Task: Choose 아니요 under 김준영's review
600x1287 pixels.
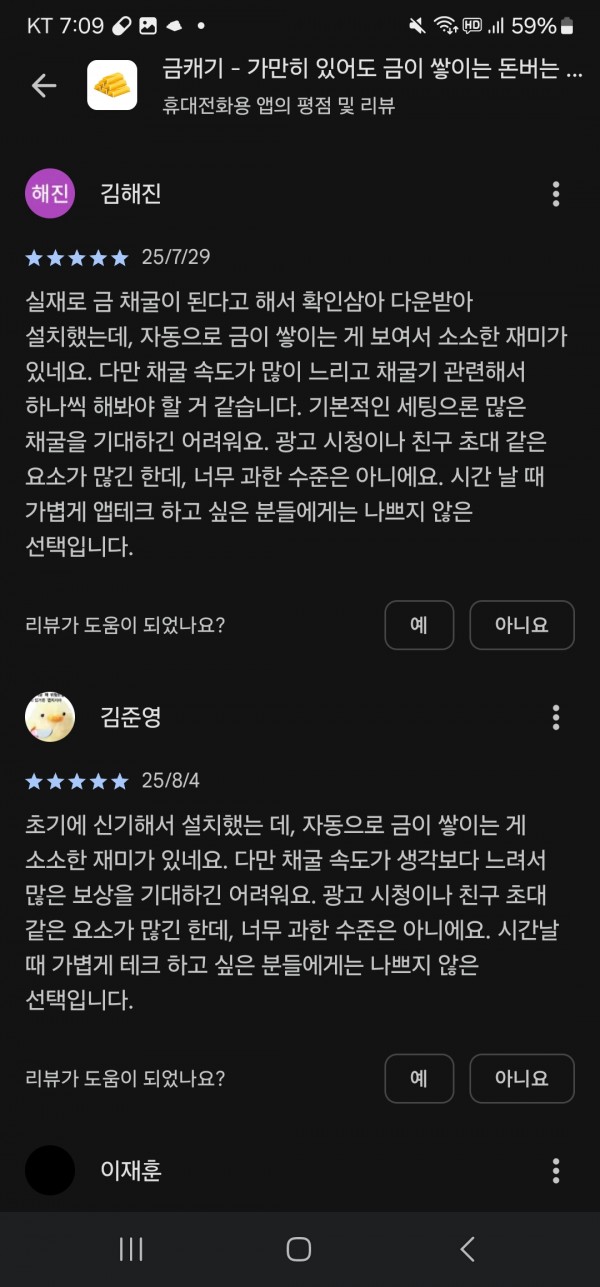Action: click(x=522, y=1078)
